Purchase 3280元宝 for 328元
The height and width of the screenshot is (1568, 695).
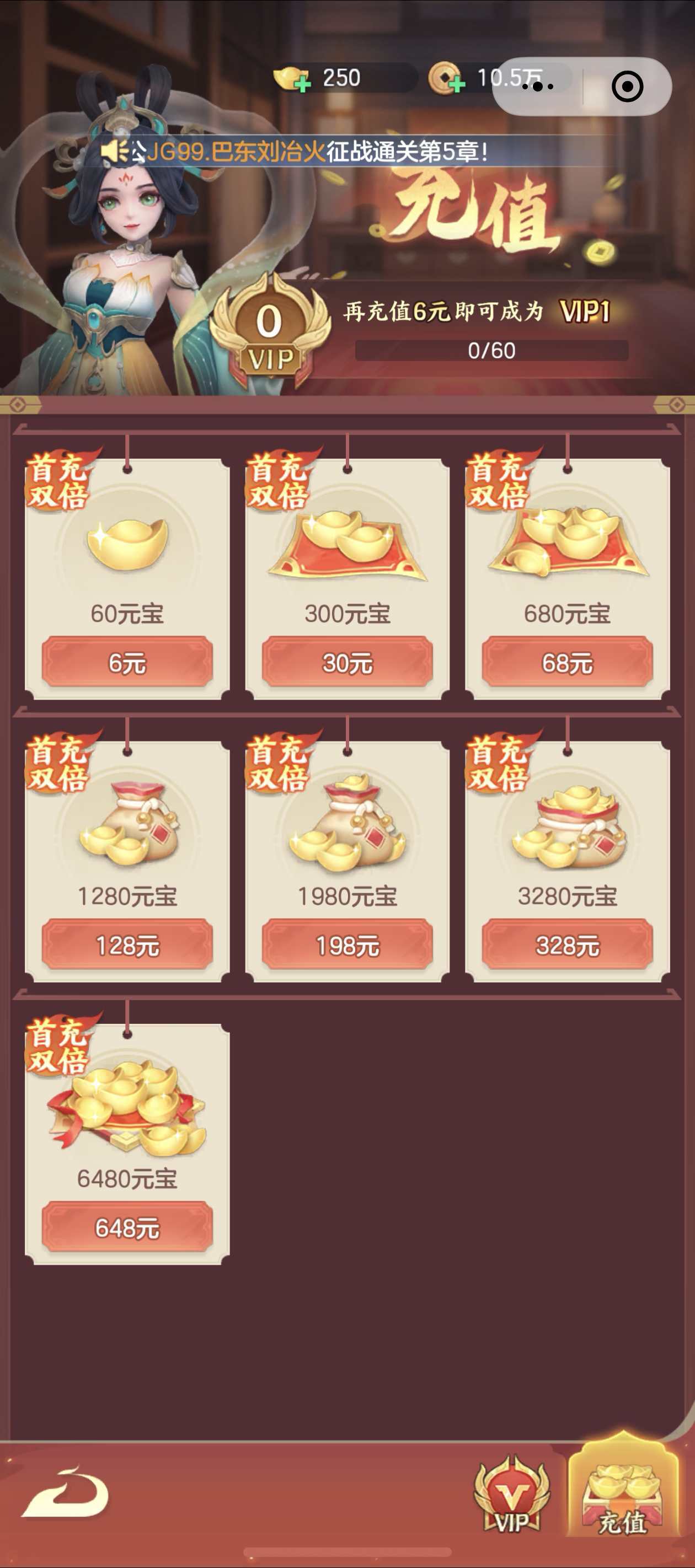pos(567,944)
